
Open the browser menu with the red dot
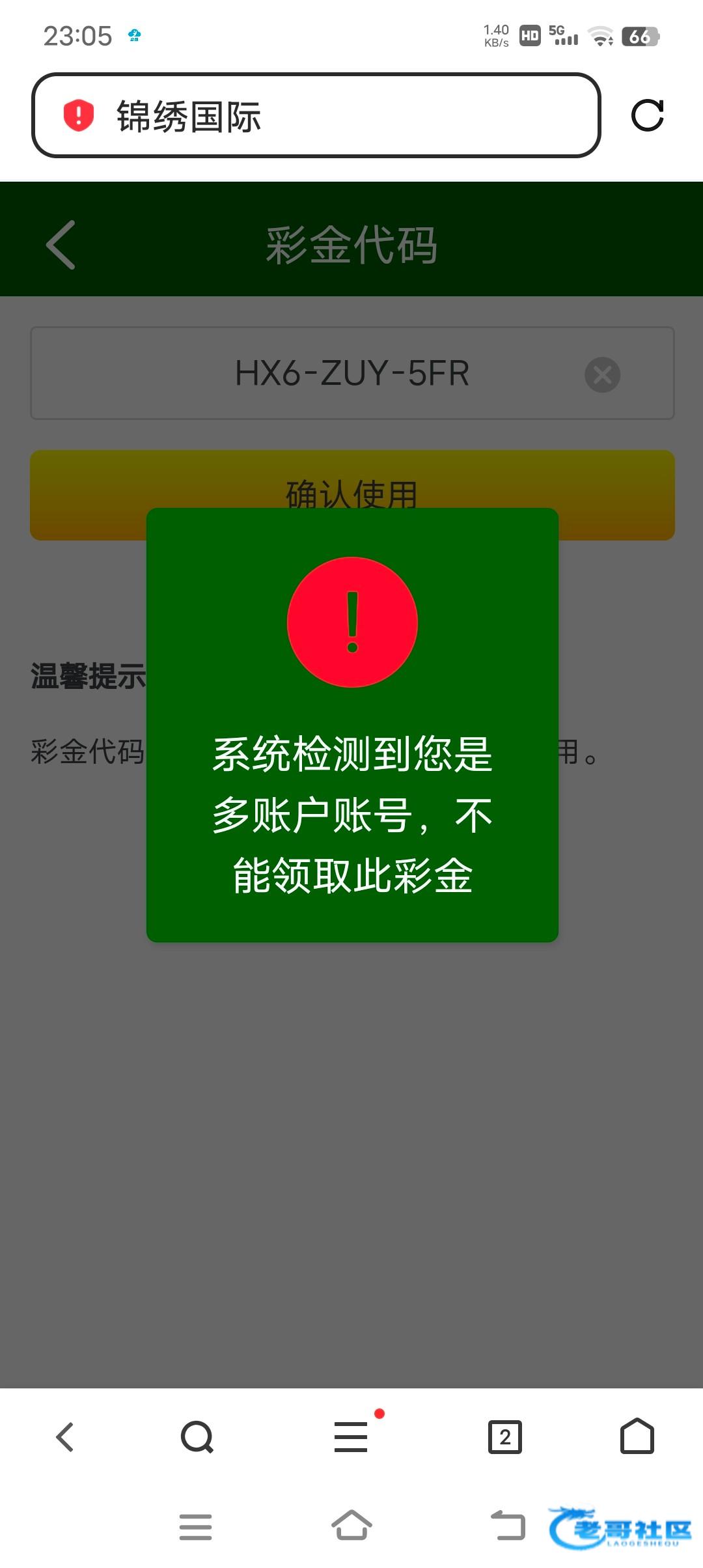[351, 1436]
